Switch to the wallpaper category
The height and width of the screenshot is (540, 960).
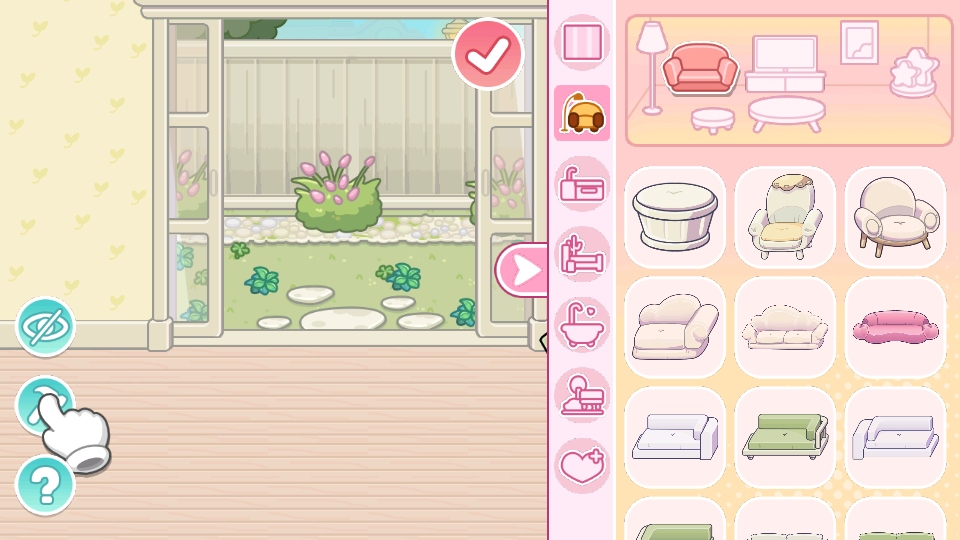tap(582, 43)
